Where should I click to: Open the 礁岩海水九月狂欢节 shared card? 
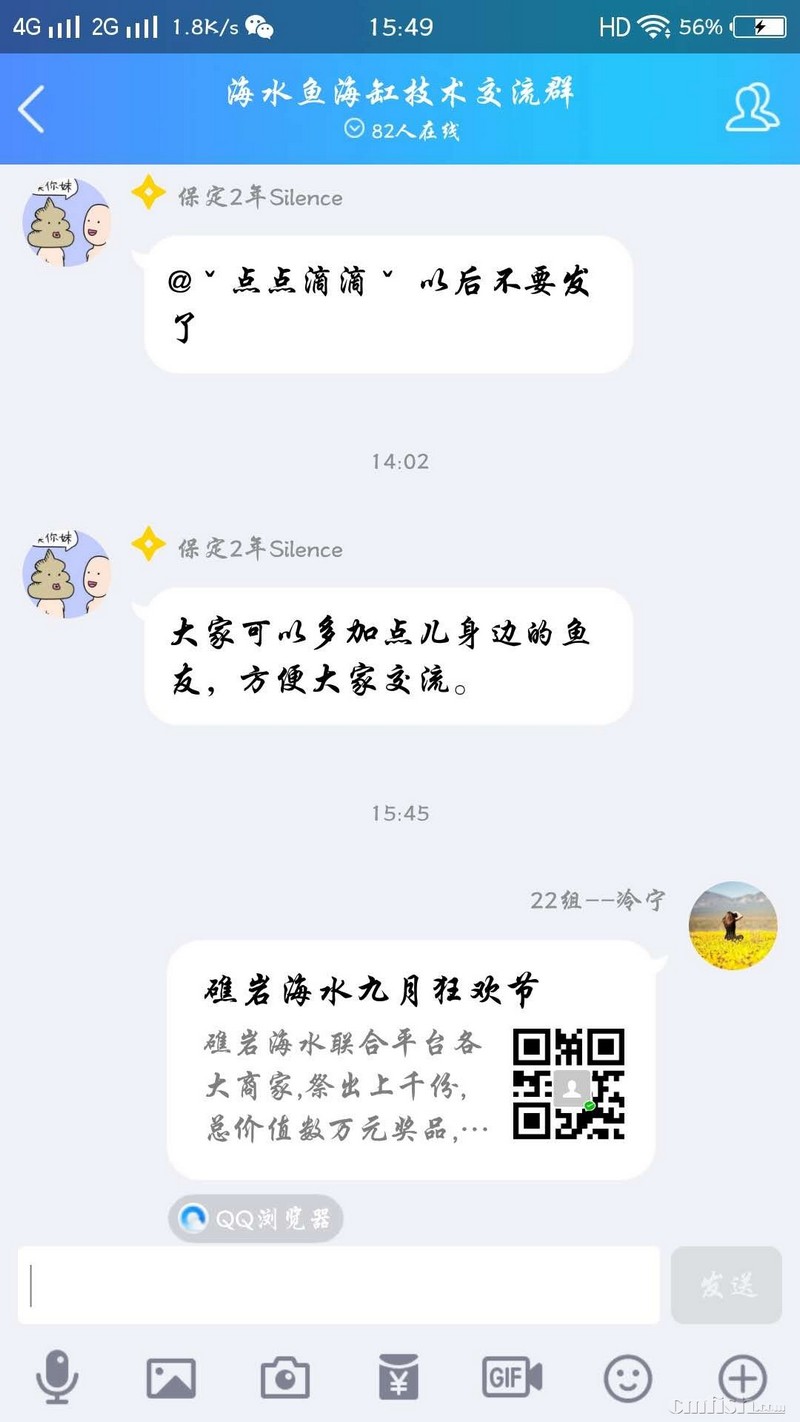pos(410,1060)
